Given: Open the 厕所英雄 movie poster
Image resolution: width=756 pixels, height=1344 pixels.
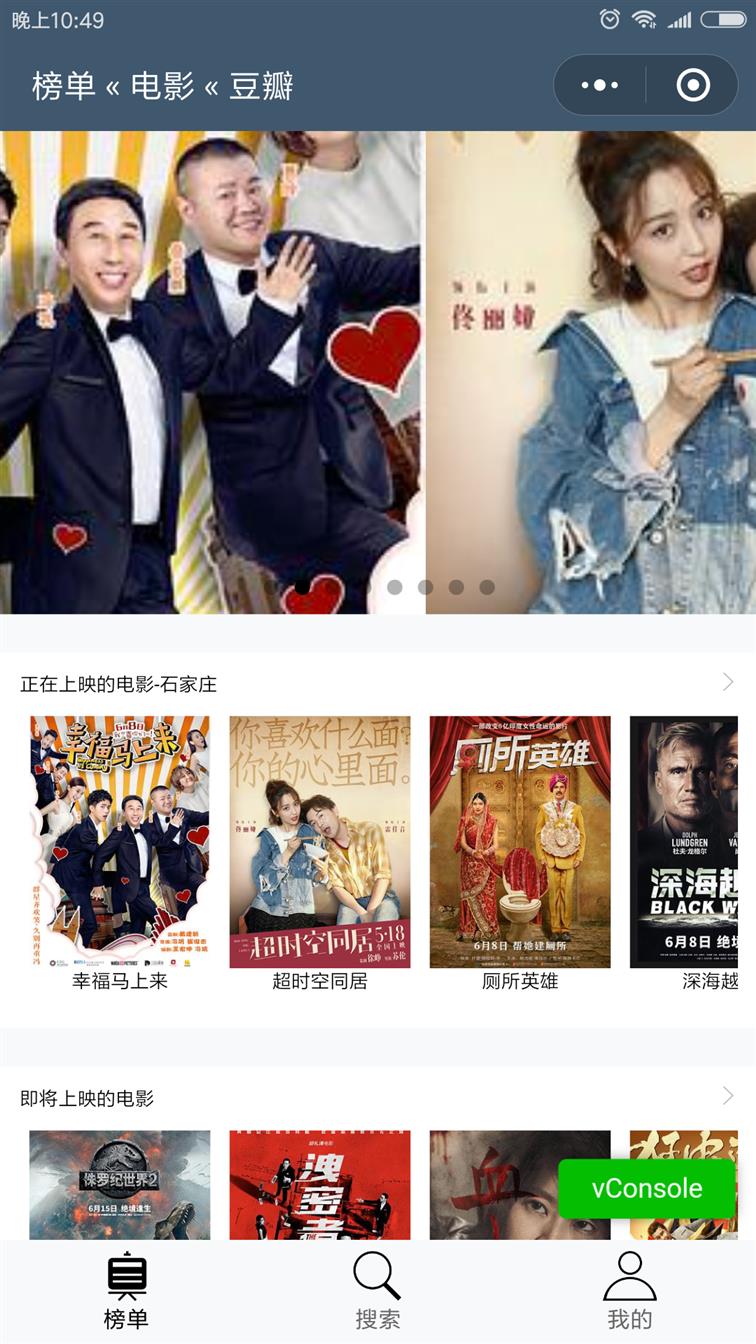Looking at the screenshot, I should [x=520, y=842].
